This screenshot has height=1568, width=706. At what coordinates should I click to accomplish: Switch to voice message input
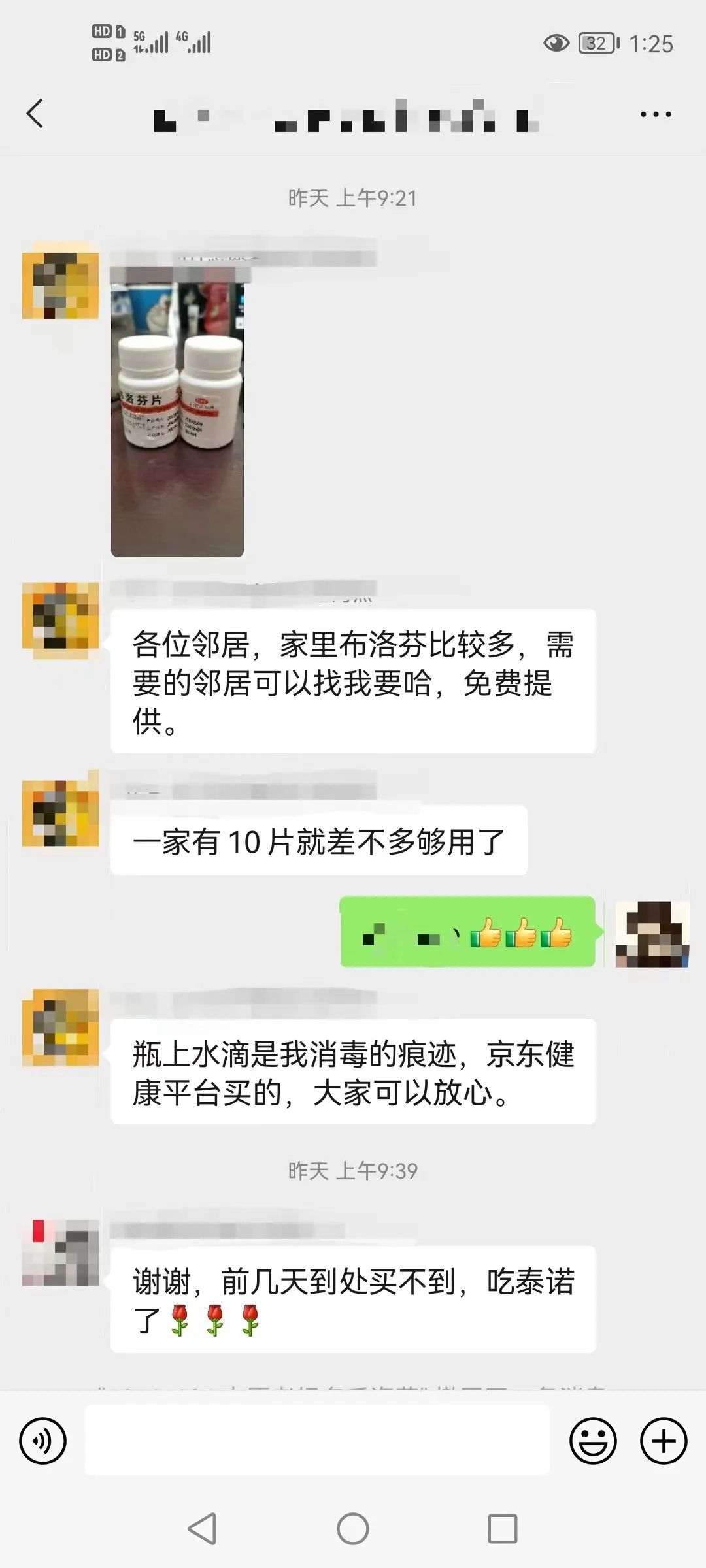click(x=43, y=1440)
